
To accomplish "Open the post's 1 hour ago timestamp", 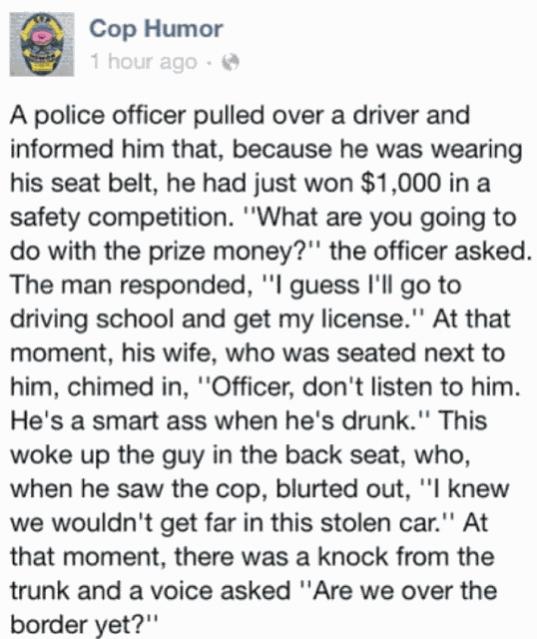I will click(143, 62).
